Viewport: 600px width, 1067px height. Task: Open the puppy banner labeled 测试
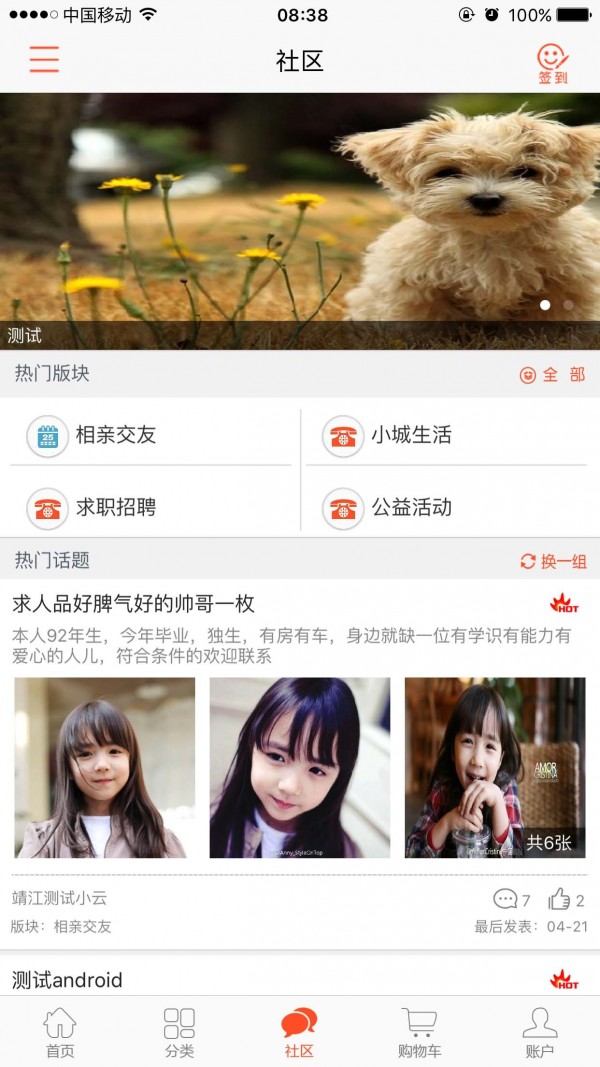[300, 220]
